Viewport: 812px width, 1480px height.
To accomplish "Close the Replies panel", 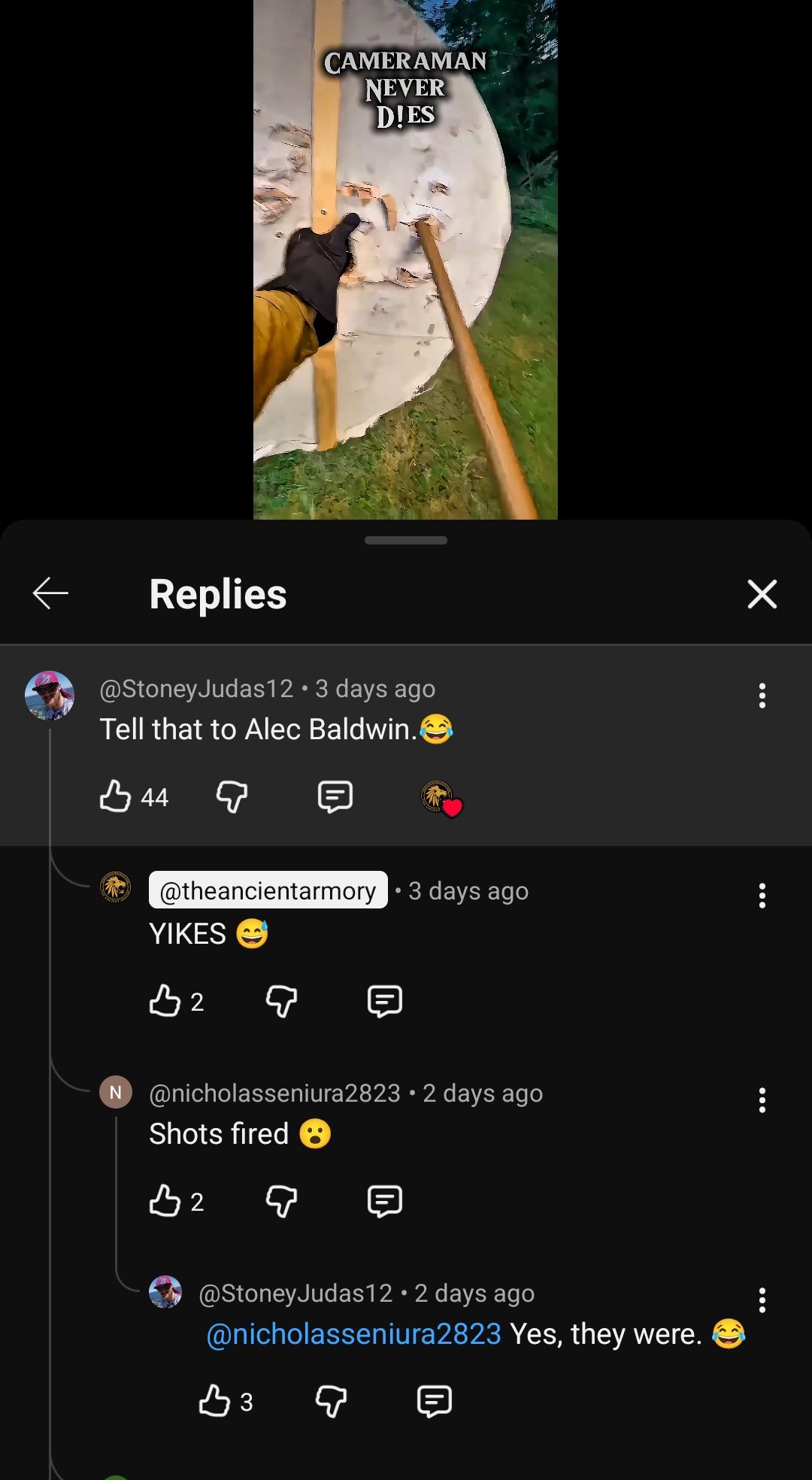I will point(762,594).
